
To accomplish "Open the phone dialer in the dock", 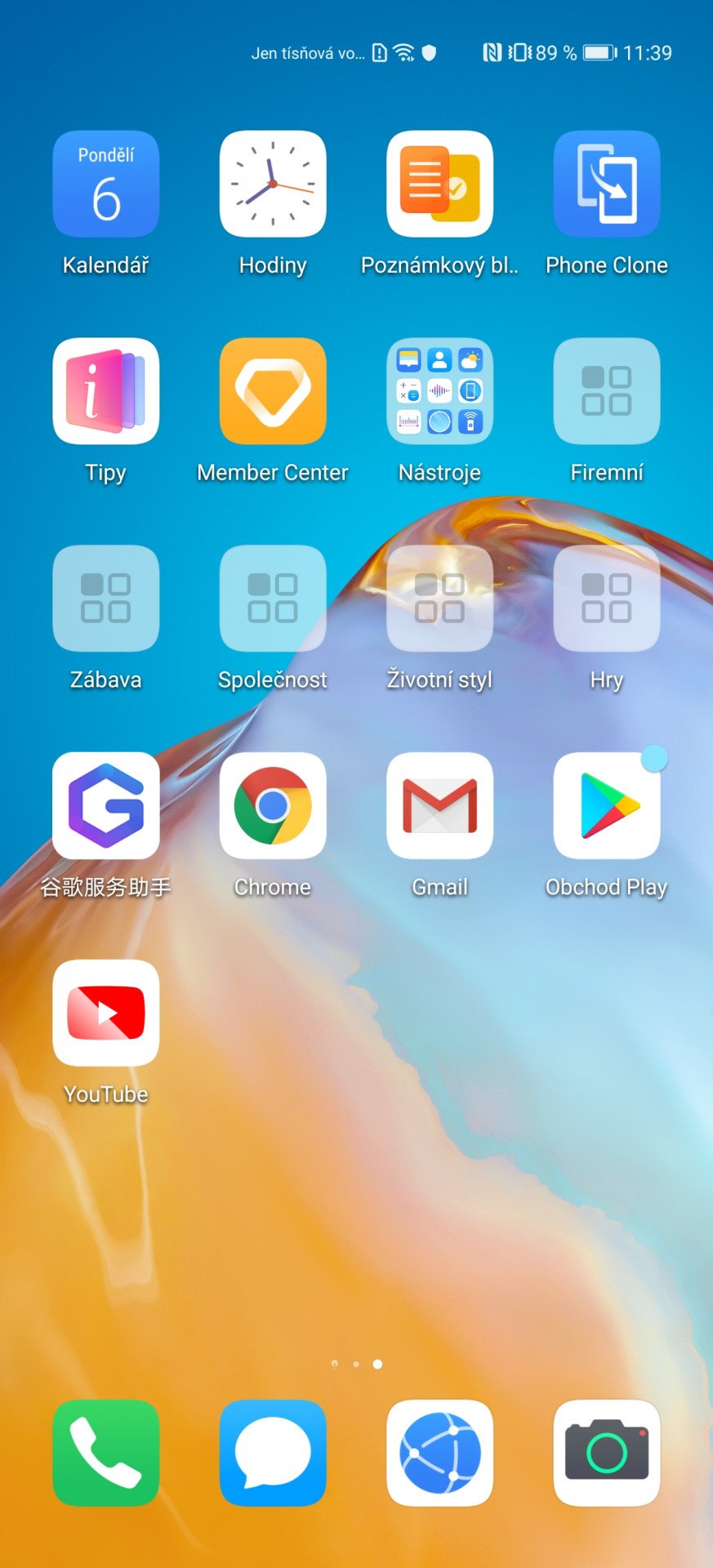I will 106,1453.
